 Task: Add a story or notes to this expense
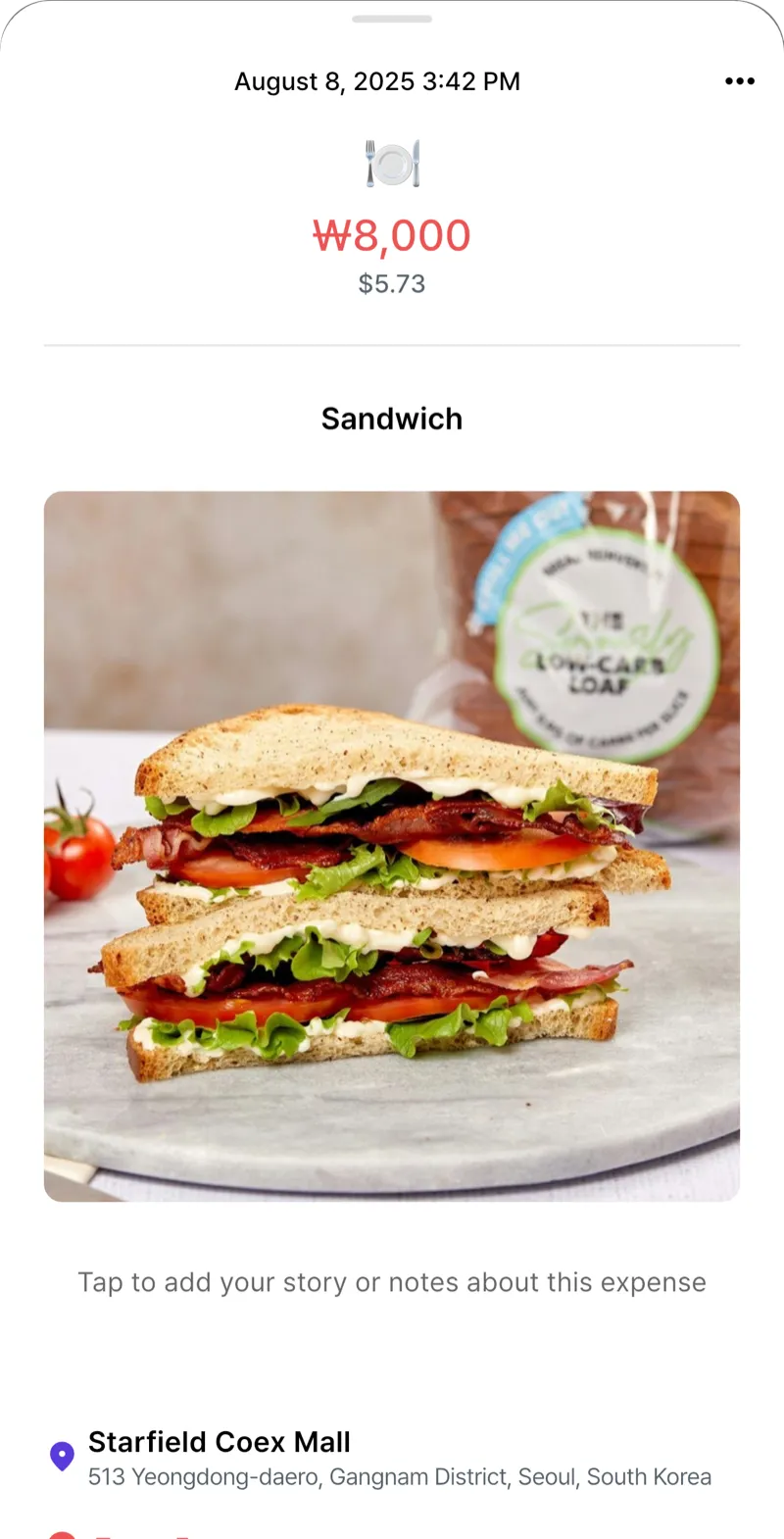tap(392, 1282)
